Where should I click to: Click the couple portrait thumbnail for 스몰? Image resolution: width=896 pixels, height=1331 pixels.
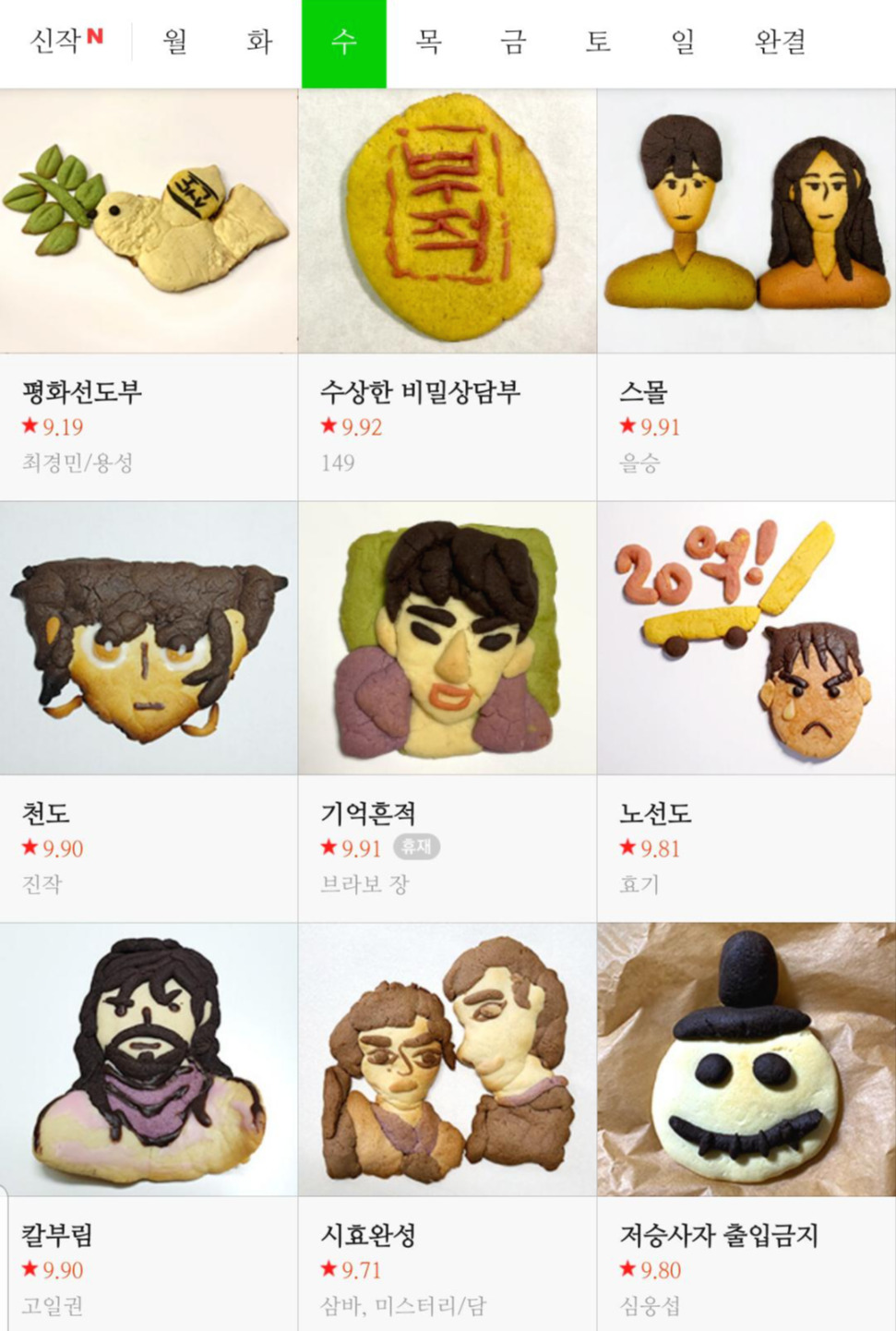tap(746, 219)
